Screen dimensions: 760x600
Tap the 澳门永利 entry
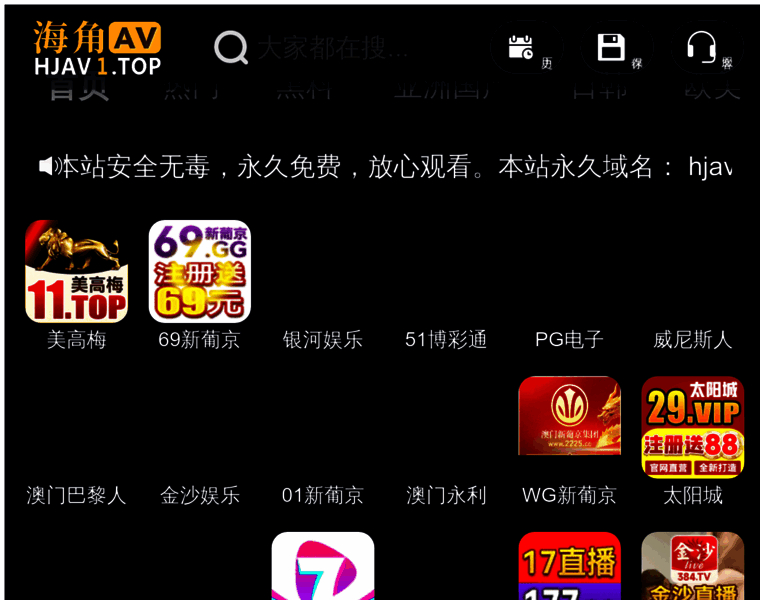(446, 495)
